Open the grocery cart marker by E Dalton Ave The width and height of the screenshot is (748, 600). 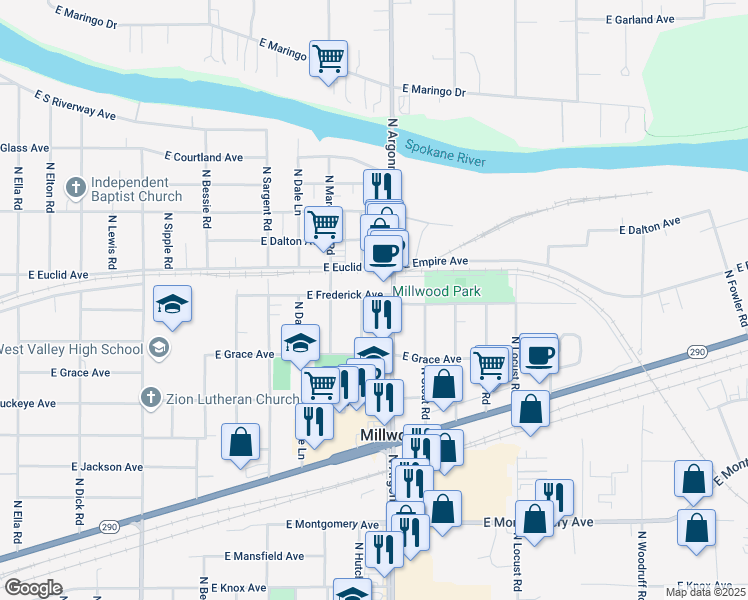pyautogui.click(x=323, y=225)
